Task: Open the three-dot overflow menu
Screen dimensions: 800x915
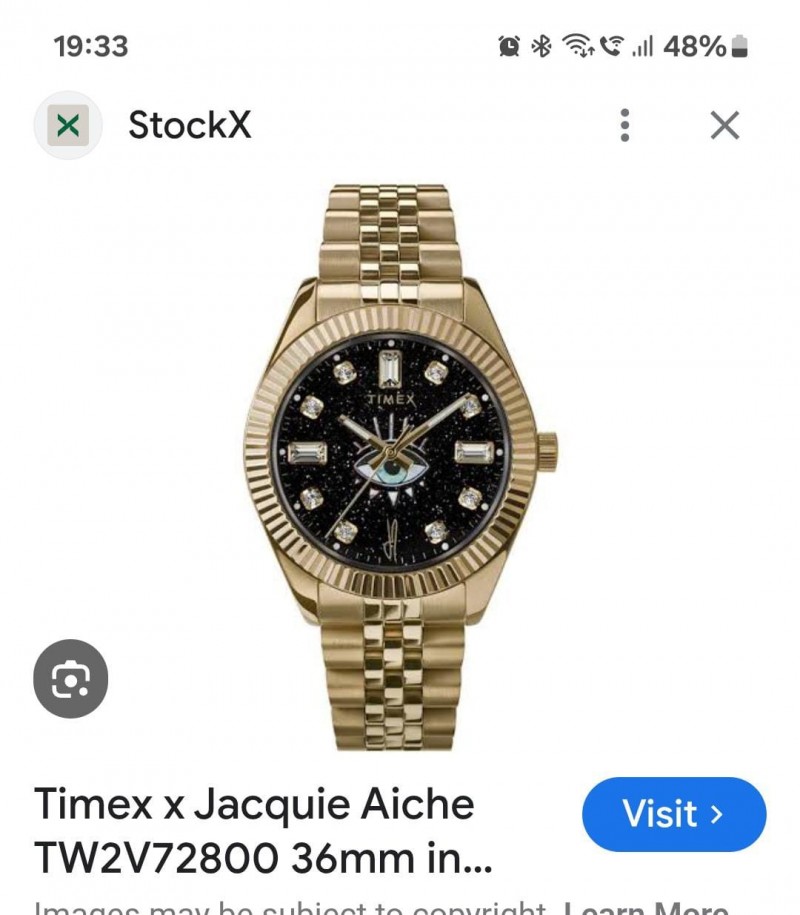Action: click(x=625, y=125)
